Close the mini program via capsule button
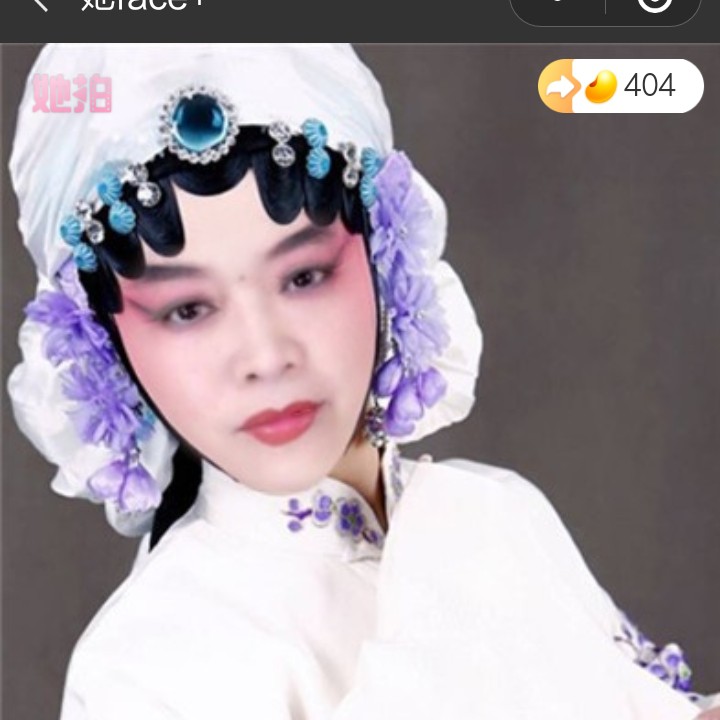 pos(655,6)
